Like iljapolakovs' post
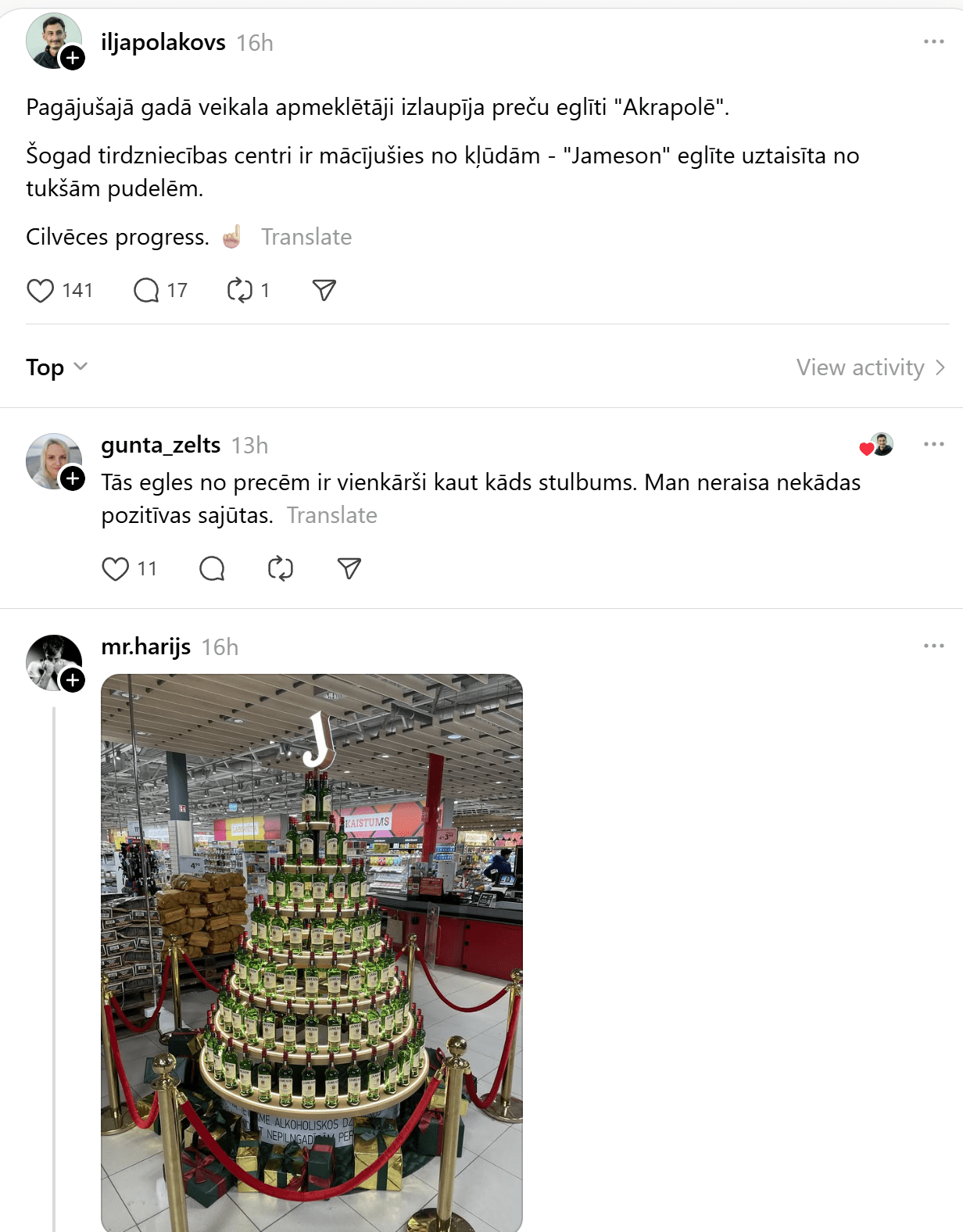 click(41, 291)
